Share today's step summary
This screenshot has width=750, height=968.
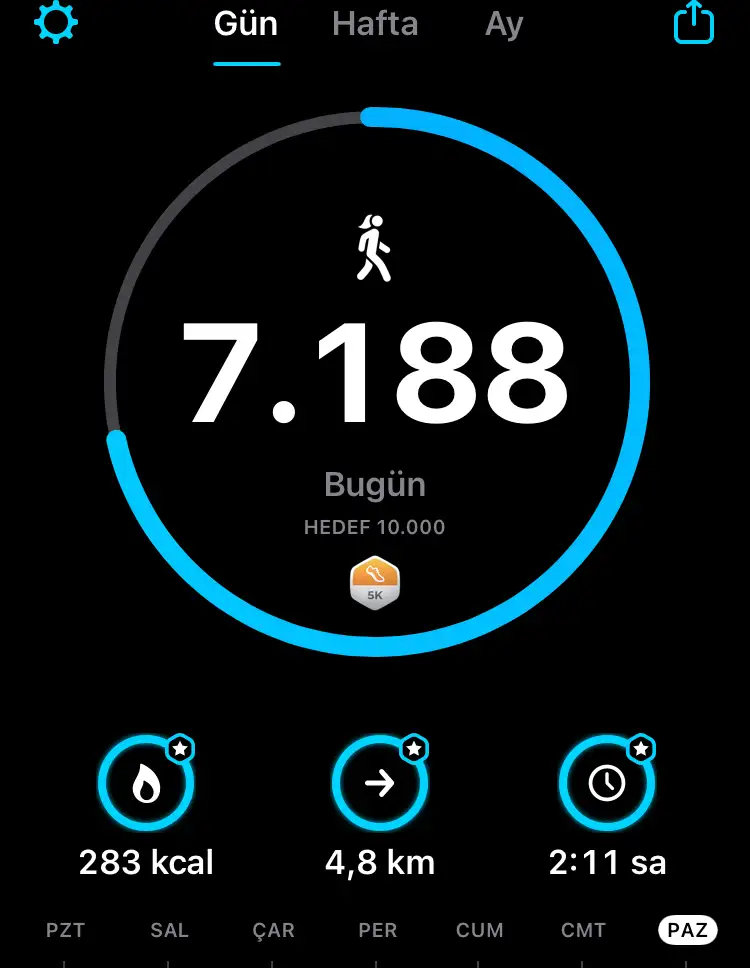pyautogui.click(x=694, y=24)
